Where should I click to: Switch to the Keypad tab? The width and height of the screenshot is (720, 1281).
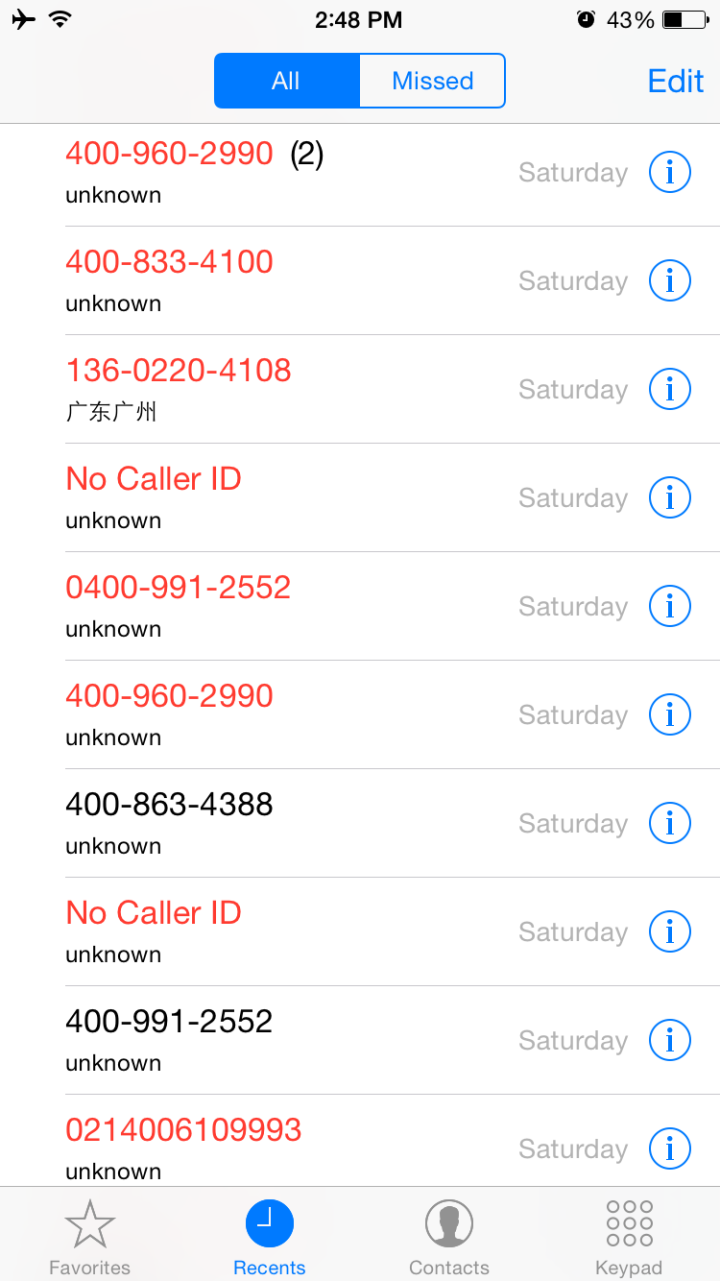629,1238
